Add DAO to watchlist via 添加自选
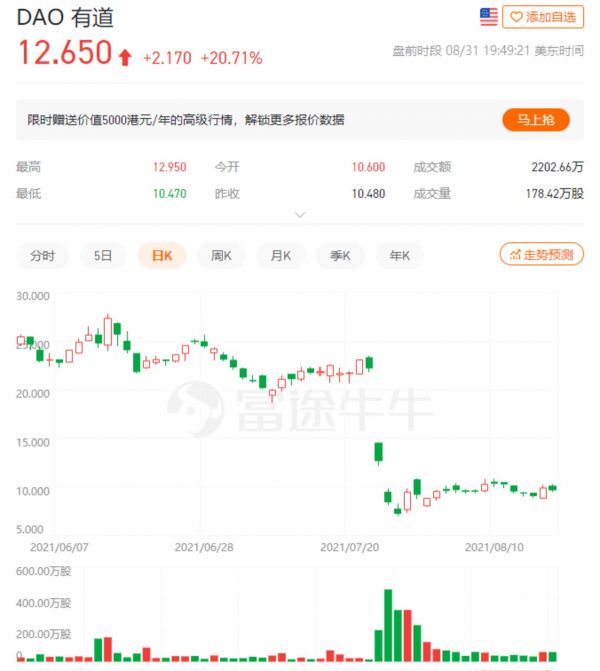The image size is (600, 671). point(543,17)
